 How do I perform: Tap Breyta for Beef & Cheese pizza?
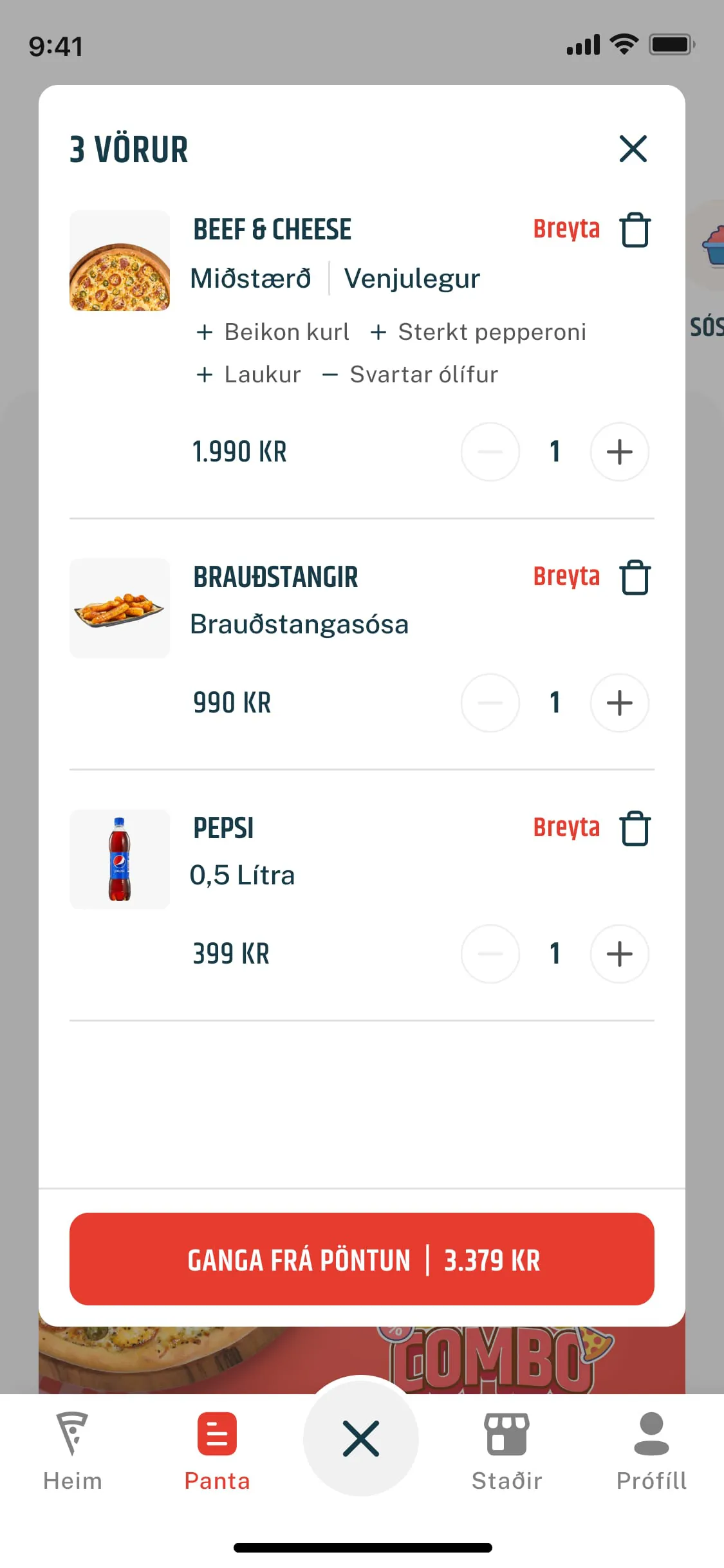pyautogui.click(x=566, y=230)
